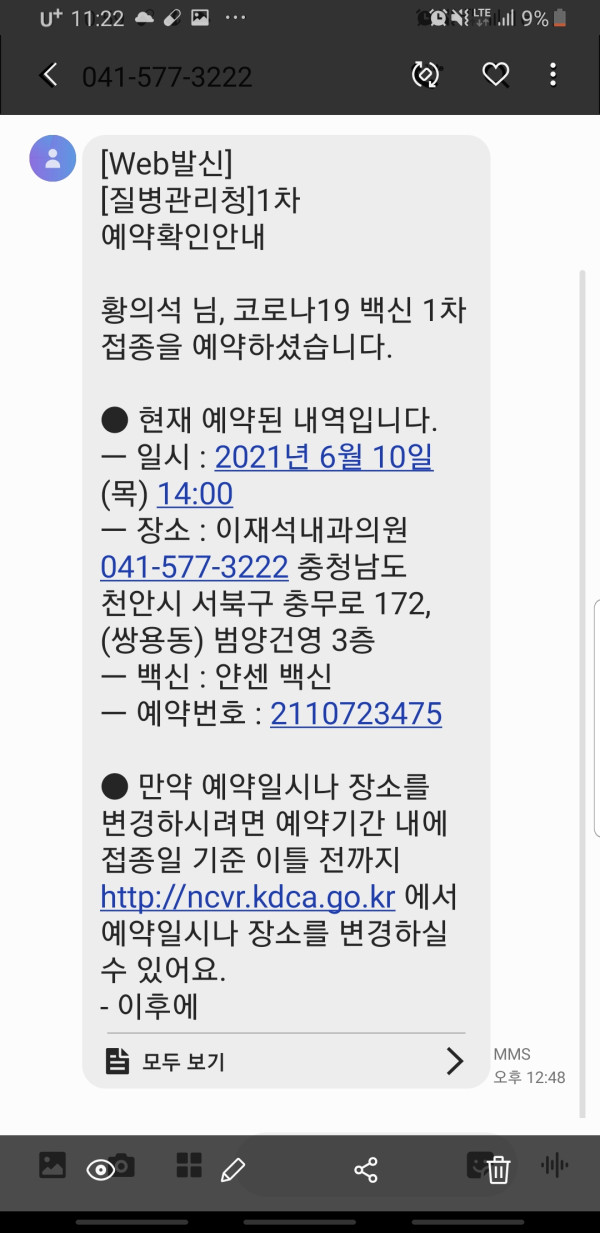600x1233 pixels.
Task: Delete using the trash can icon
Action: 500,1169
